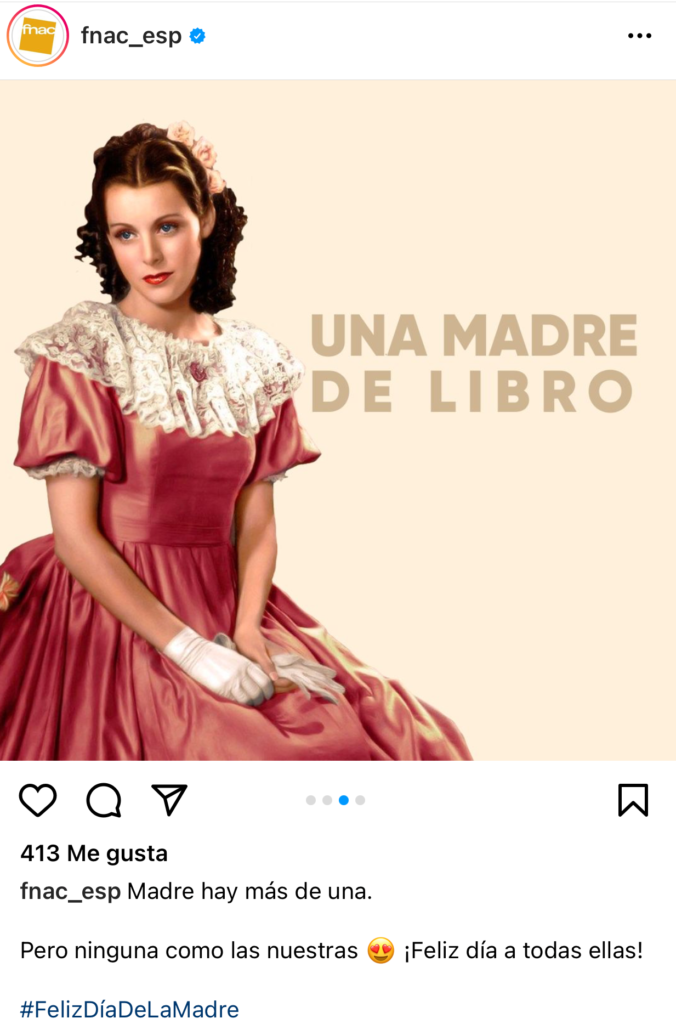This screenshot has height=1024, width=676.
Task: Like the post with heart icon
Action: (x=38, y=800)
